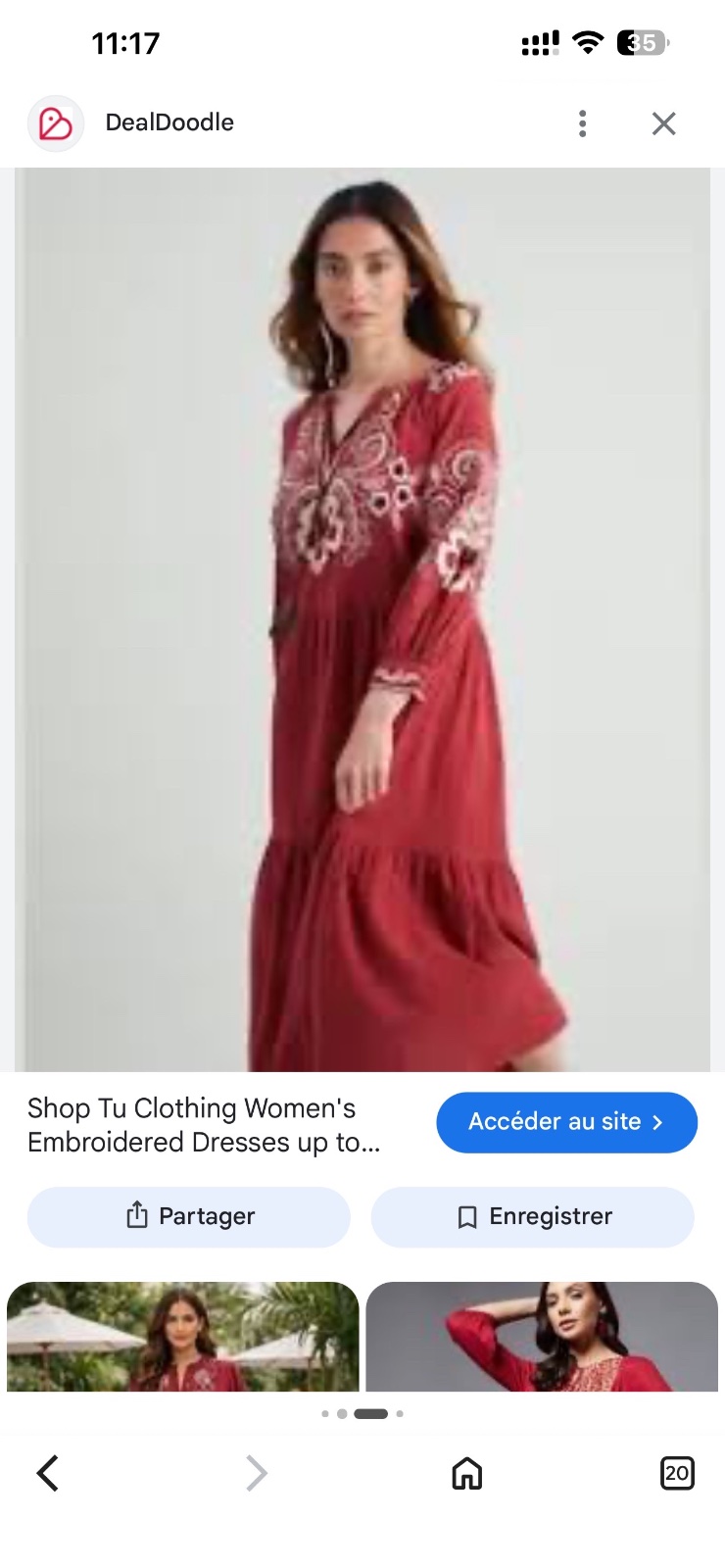Viewport: 725px width, 1568px height.
Task: Go back with the browser back arrow
Action: click(x=48, y=1472)
